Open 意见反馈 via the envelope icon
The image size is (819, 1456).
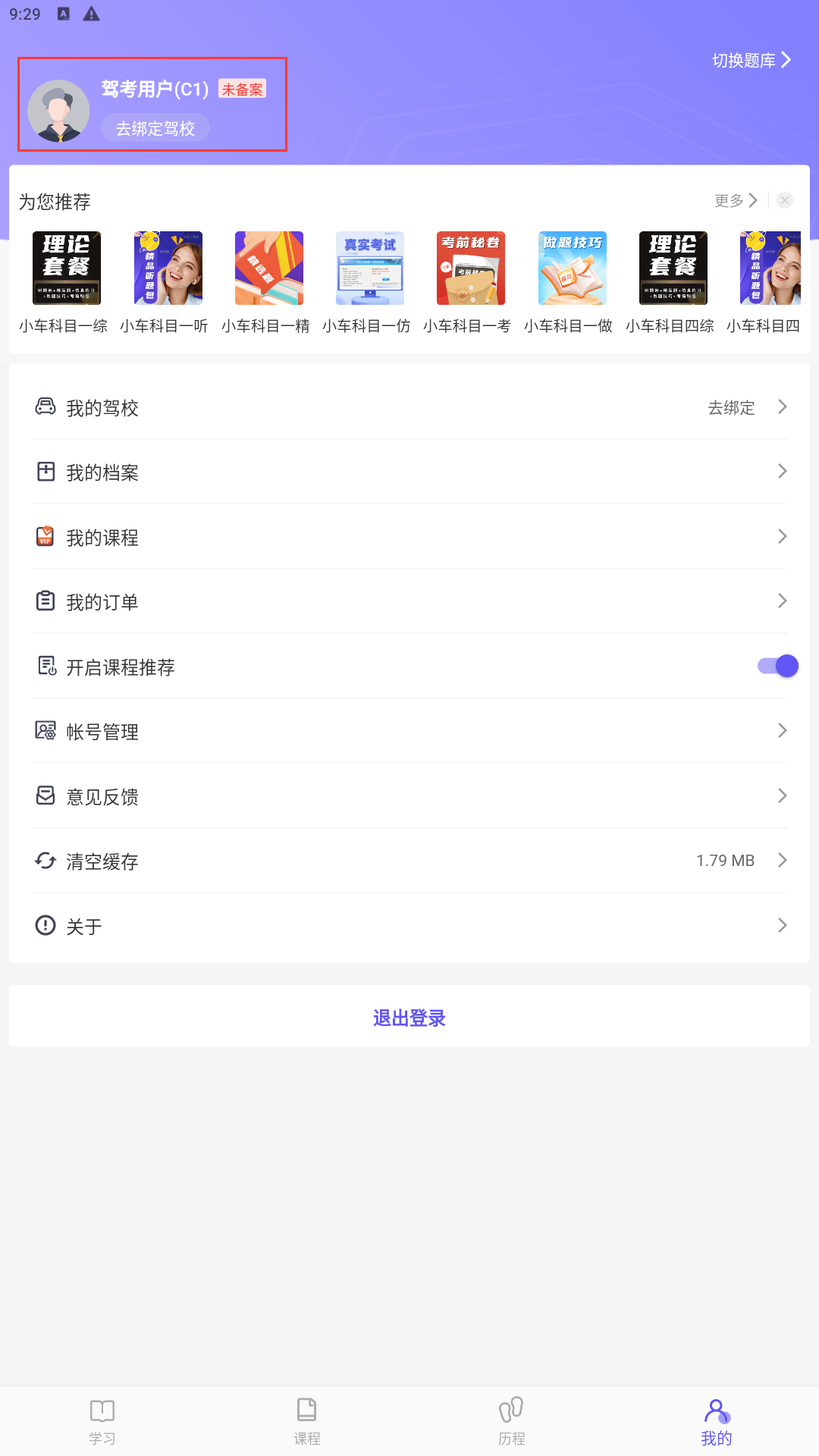(x=45, y=795)
